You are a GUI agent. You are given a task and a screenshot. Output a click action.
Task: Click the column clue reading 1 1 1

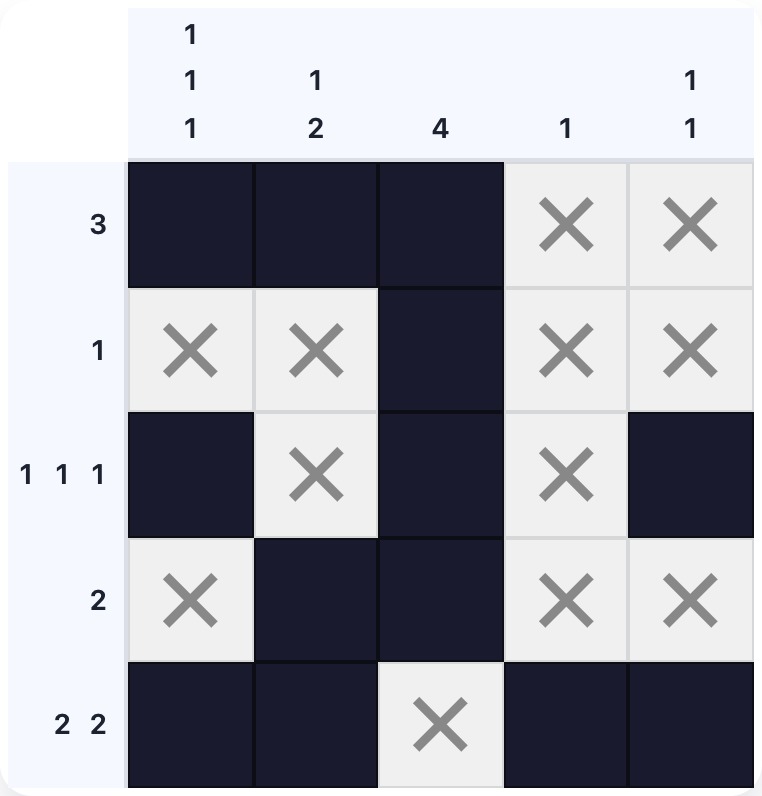point(190,80)
